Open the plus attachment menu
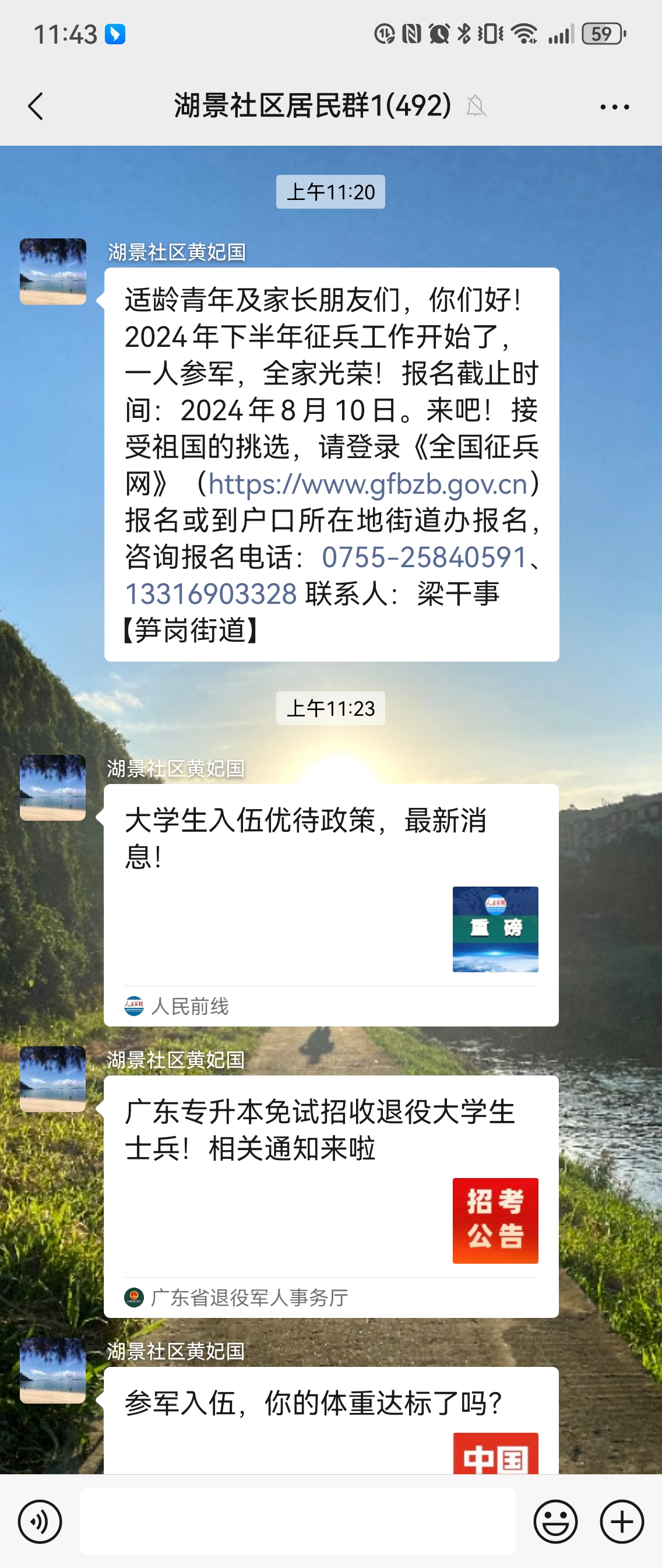The image size is (662, 1568). point(621,1522)
